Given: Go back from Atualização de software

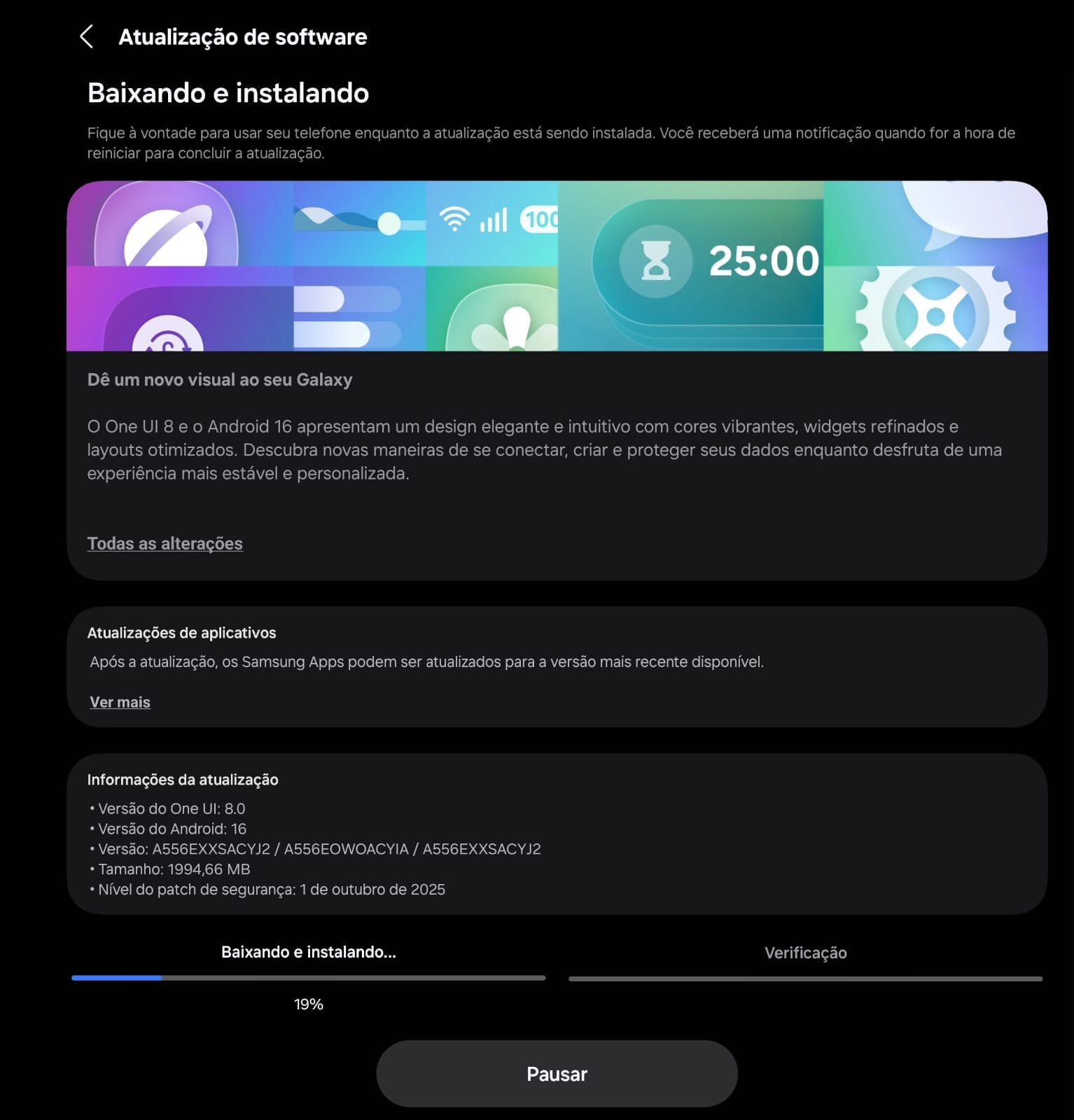Looking at the screenshot, I should 87,37.
